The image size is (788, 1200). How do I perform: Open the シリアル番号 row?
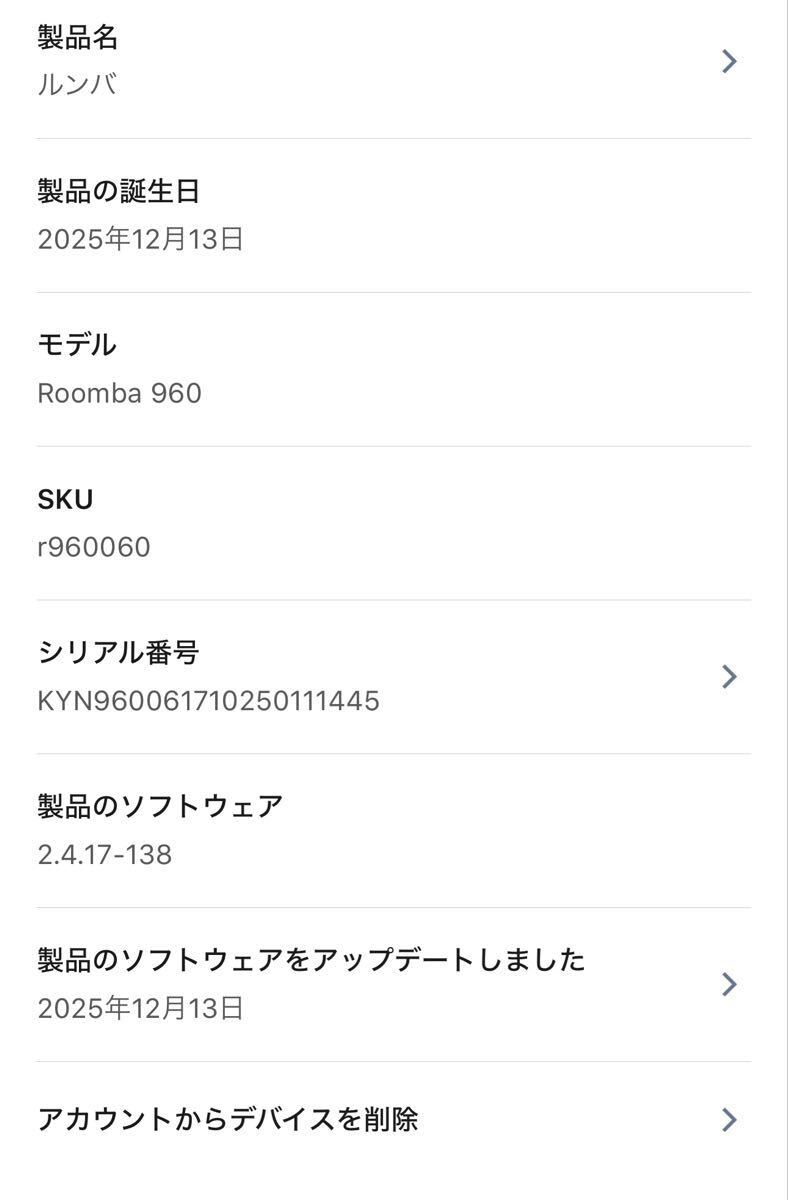coord(393,677)
